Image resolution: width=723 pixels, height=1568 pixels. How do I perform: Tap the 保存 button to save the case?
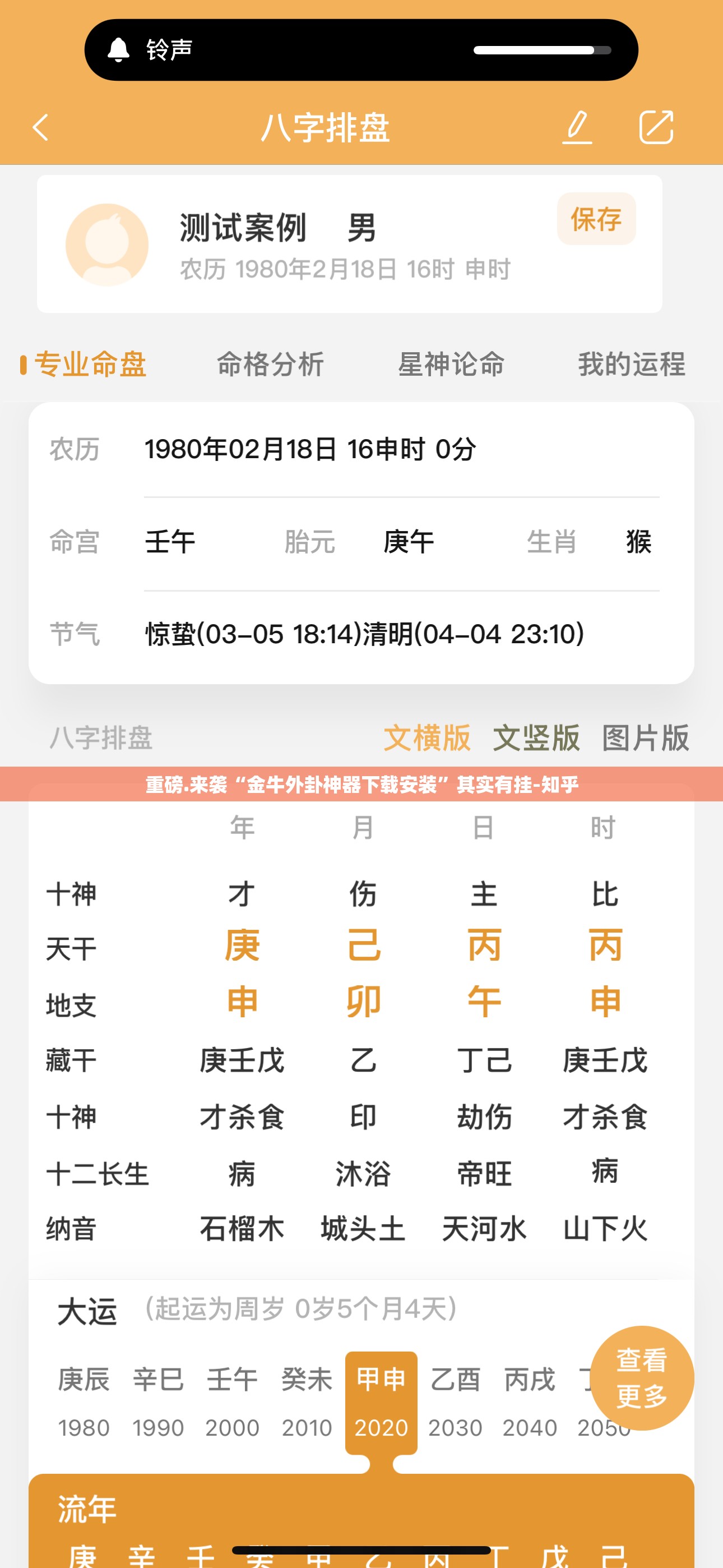pyautogui.click(x=597, y=220)
